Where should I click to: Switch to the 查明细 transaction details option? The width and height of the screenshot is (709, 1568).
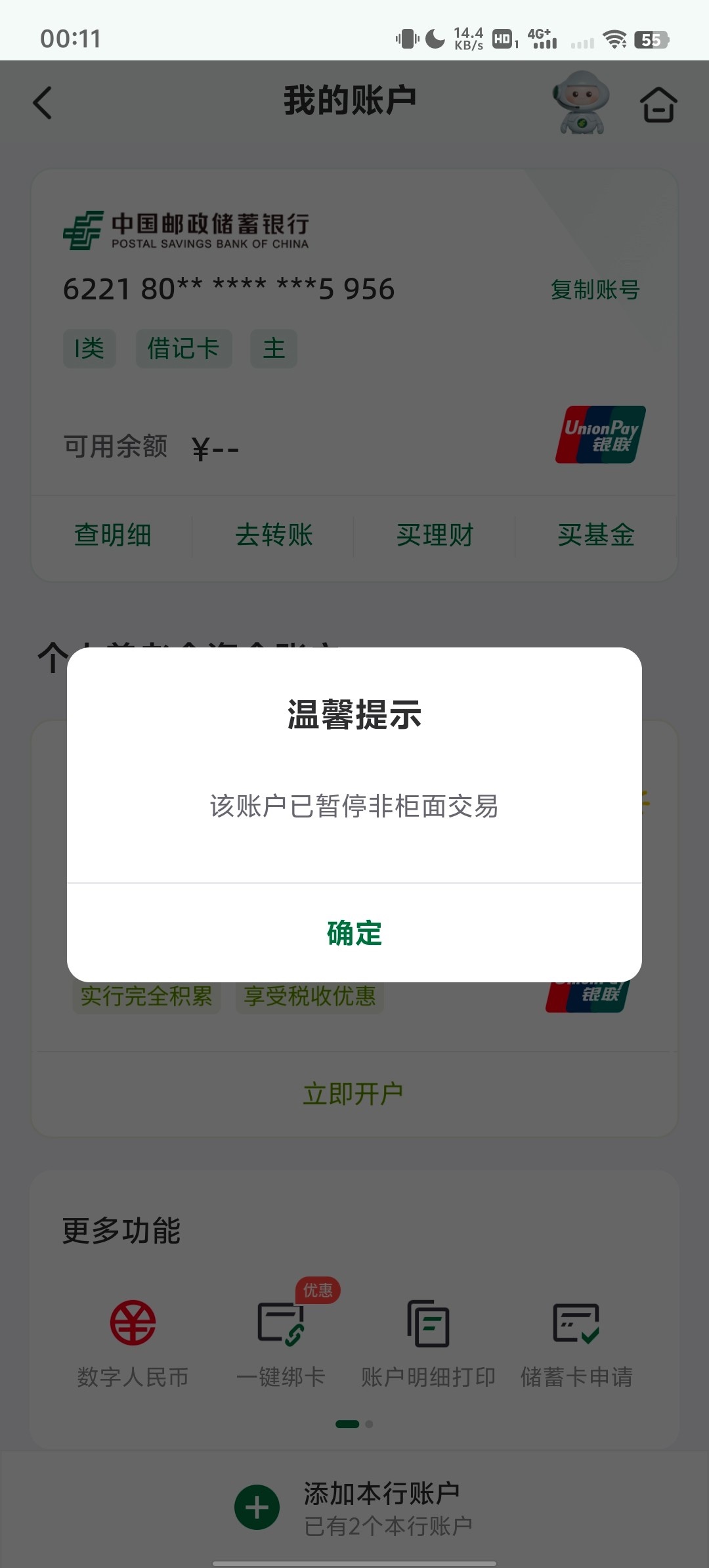point(113,535)
